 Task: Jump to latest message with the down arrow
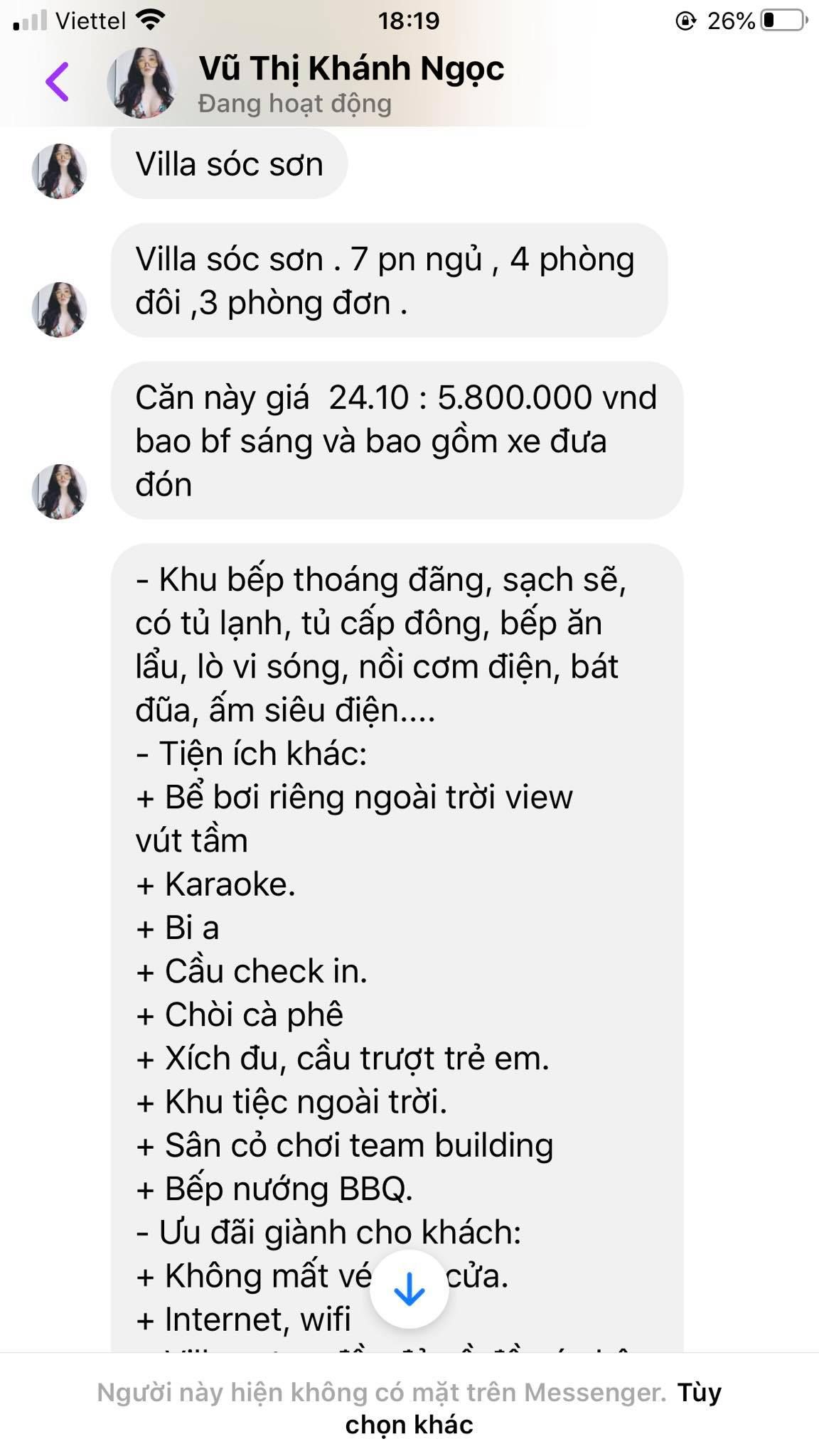(409, 1289)
